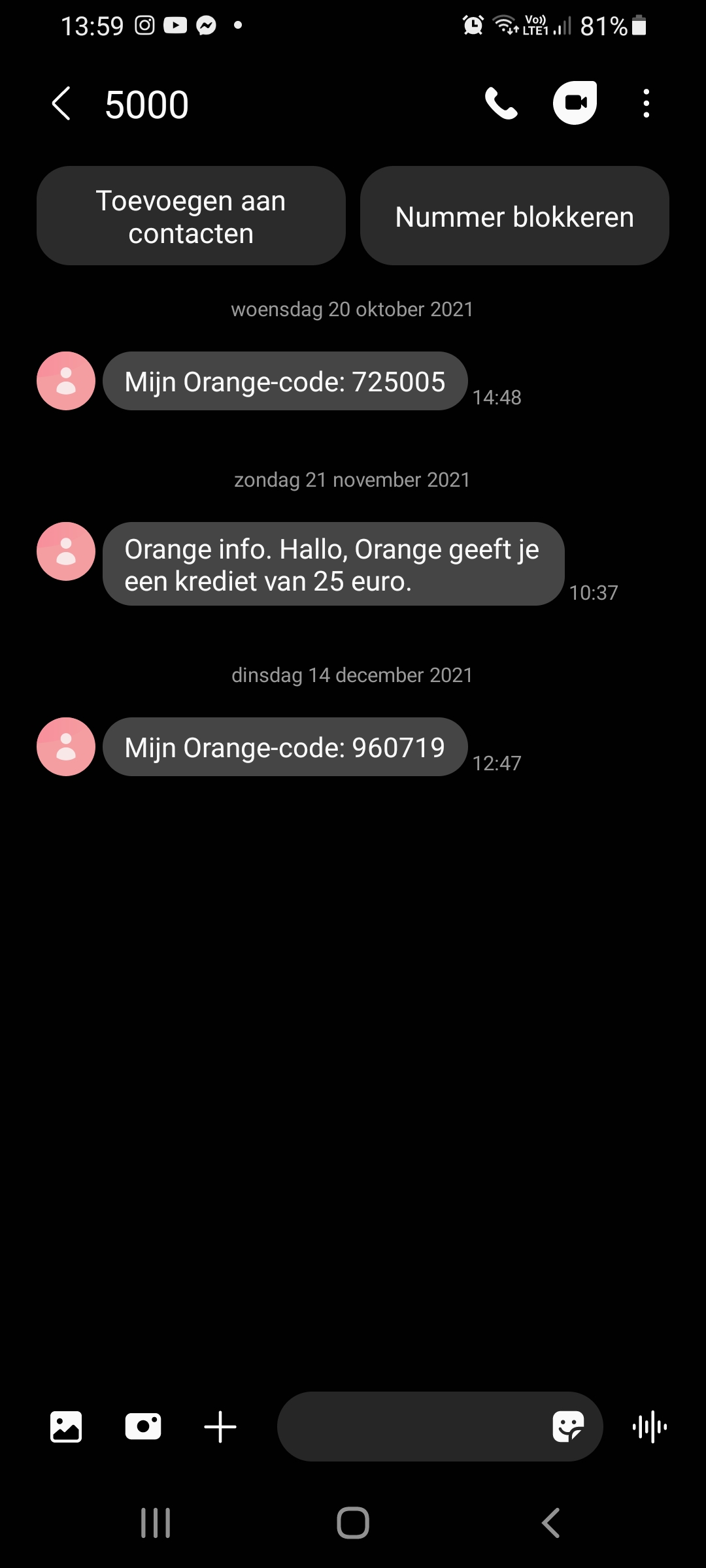Tap the avatar beside code 725005
Image resolution: width=706 pixels, height=1568 pixels.
point(66,381)
